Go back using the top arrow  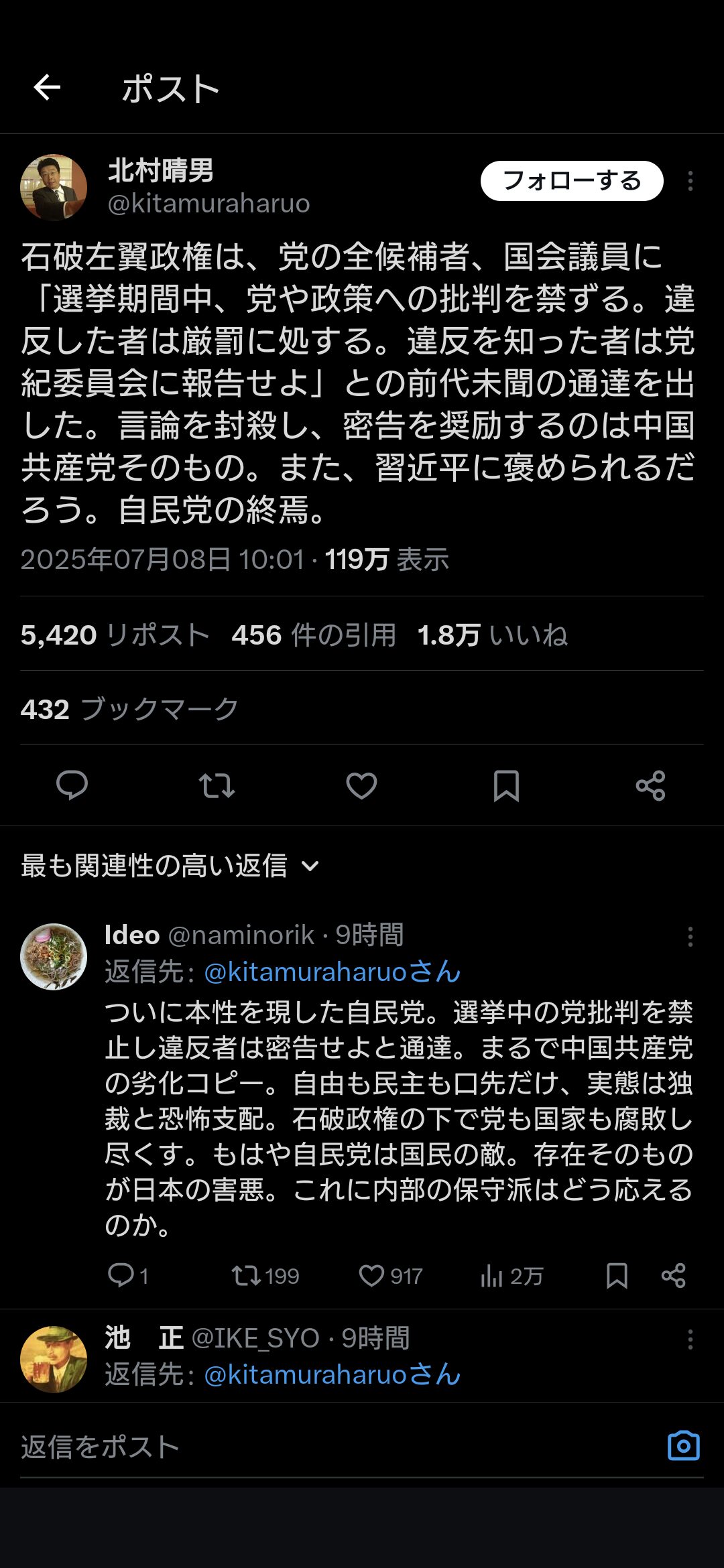[47, 88]
